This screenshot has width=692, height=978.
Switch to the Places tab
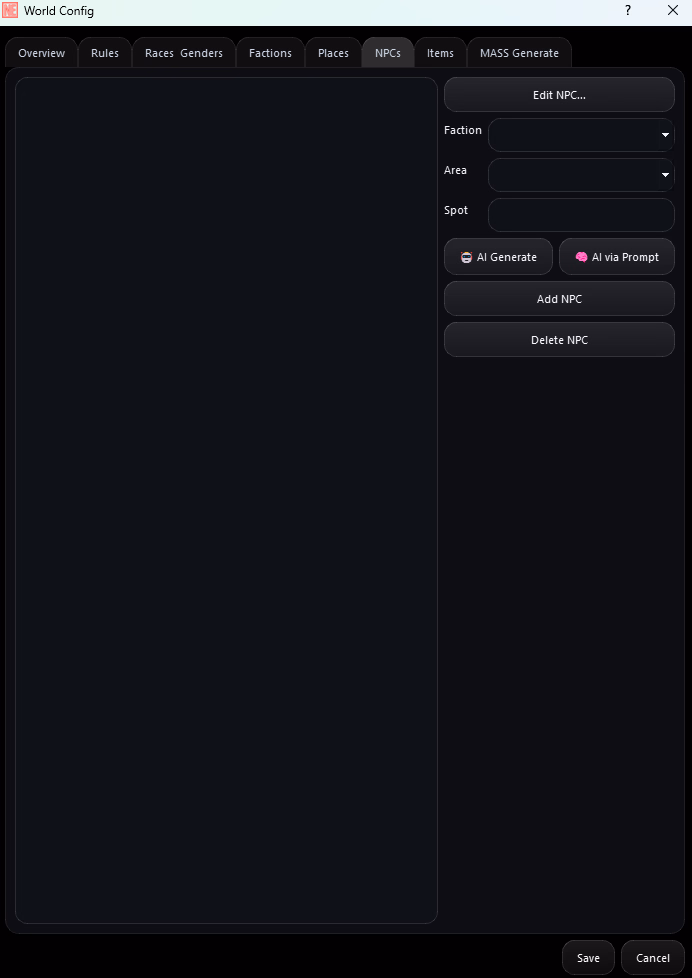333,53
